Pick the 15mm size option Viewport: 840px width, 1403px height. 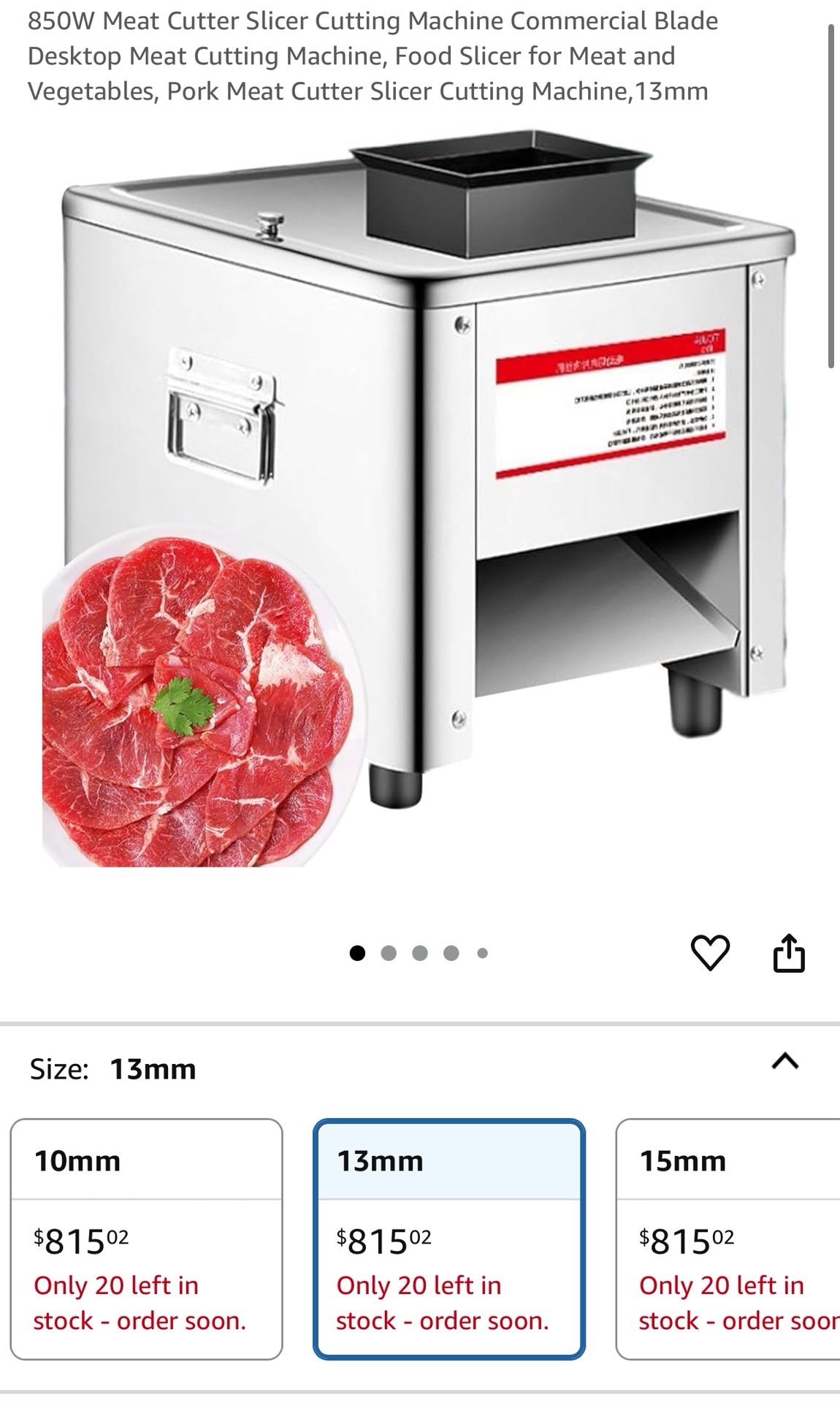728,1238
